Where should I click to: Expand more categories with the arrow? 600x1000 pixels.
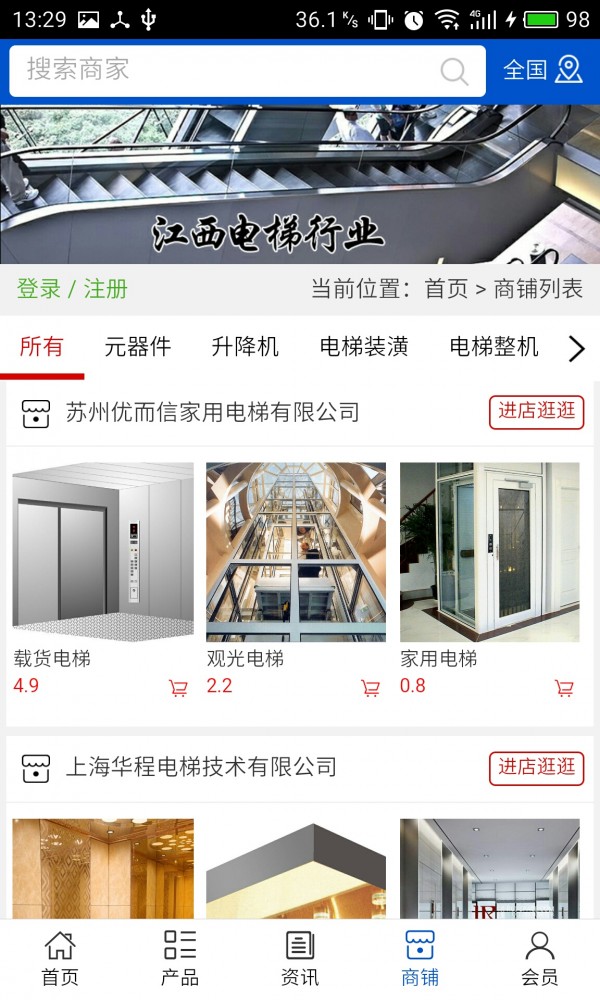(x=576, y=348)
